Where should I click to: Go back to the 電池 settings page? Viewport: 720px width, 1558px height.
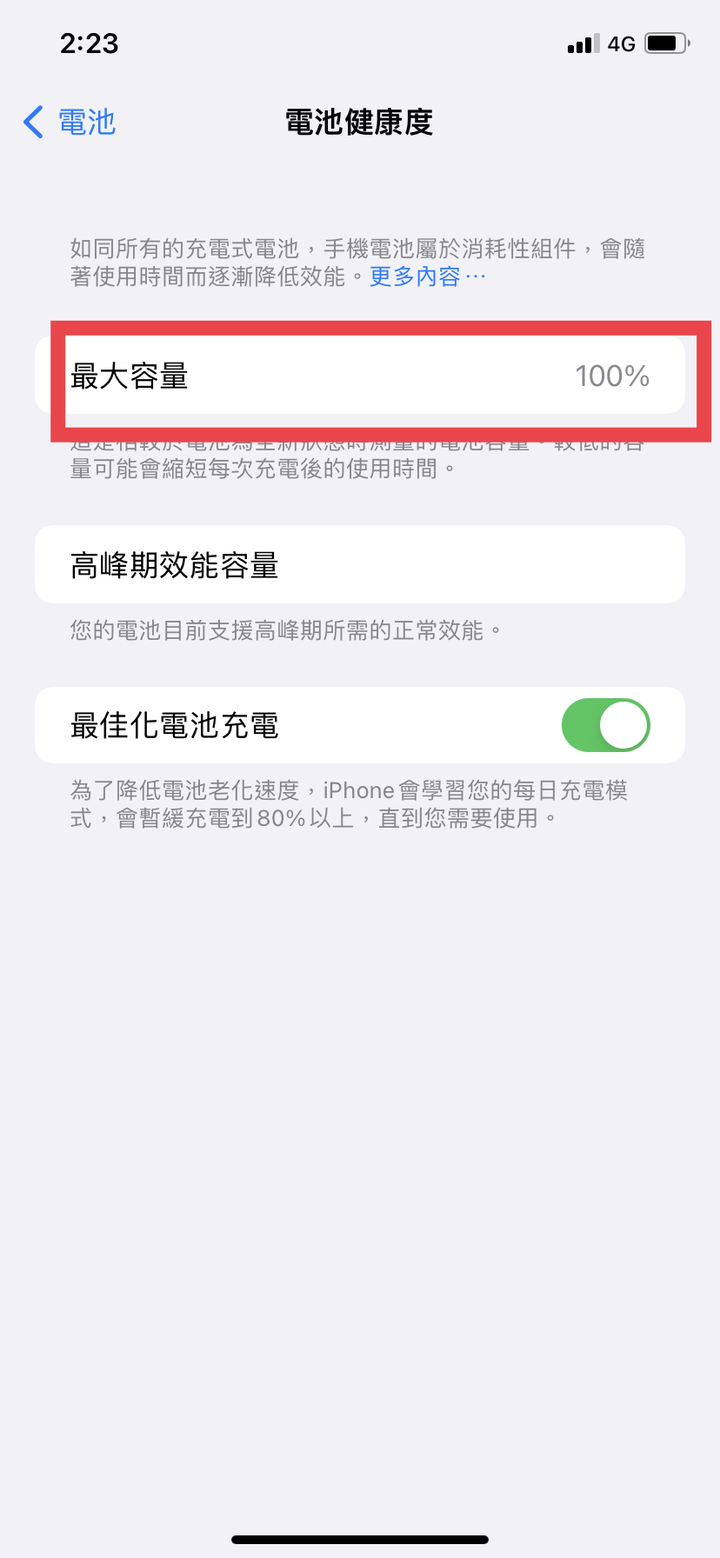point(69,123)
